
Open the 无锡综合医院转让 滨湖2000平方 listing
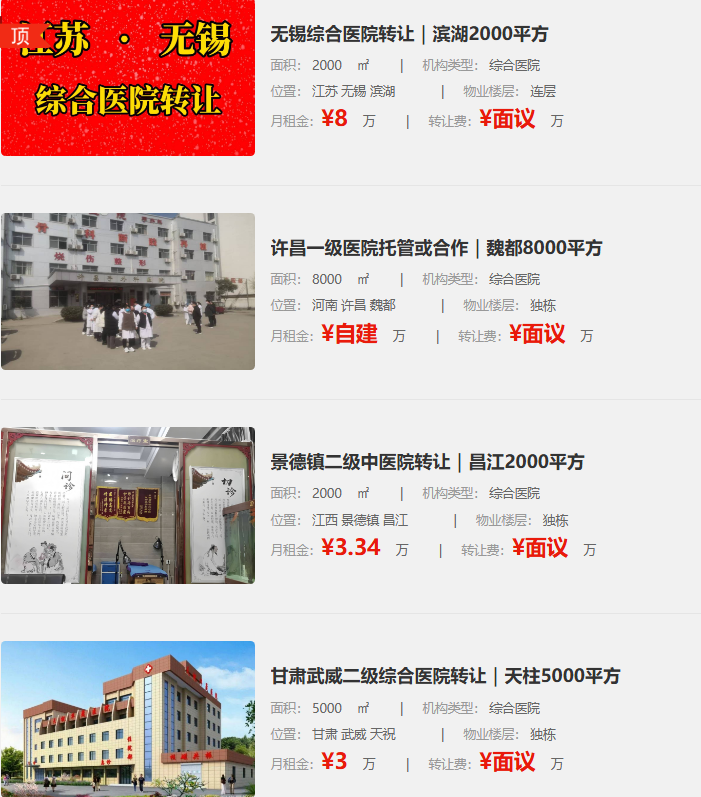[409, 34]
